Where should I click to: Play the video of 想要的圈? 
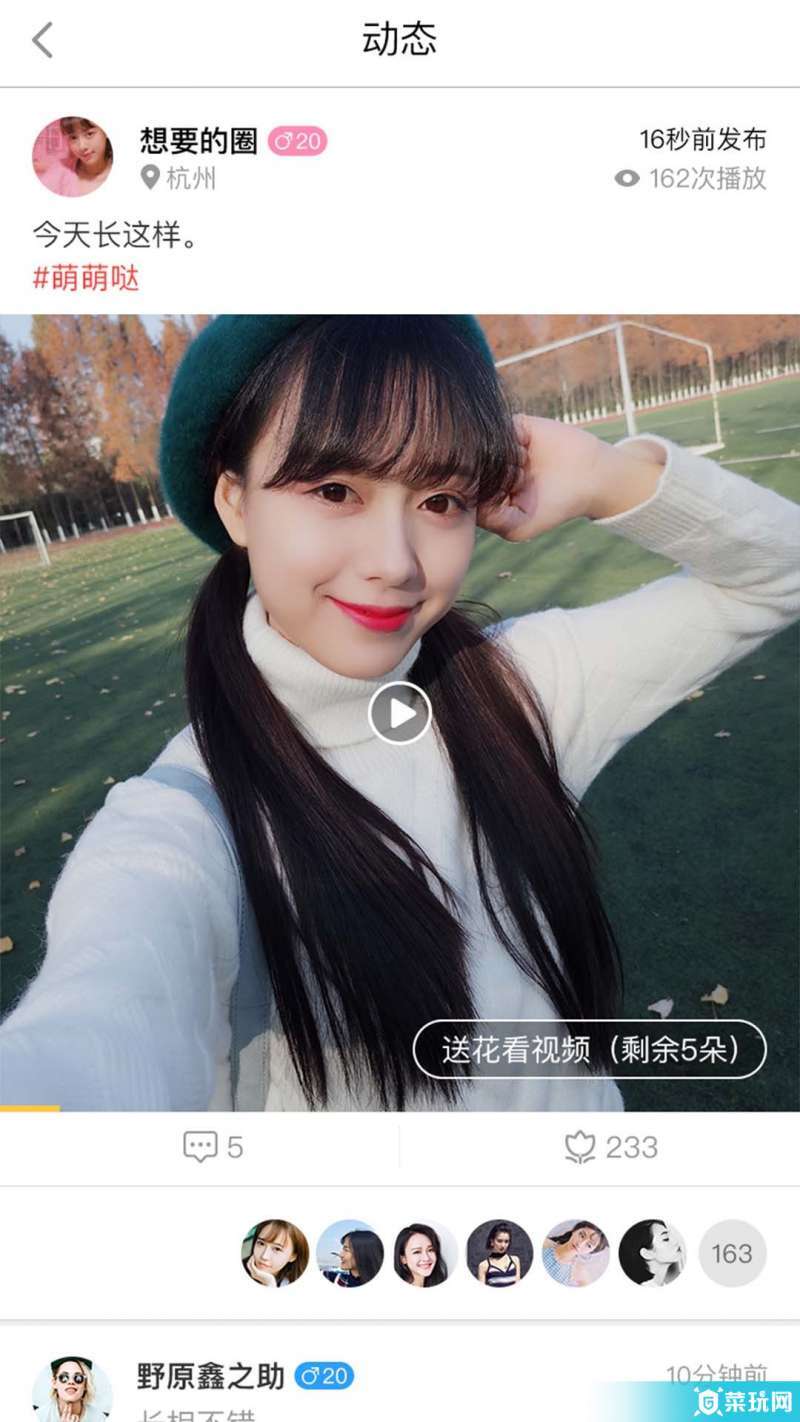pos(399,712)
